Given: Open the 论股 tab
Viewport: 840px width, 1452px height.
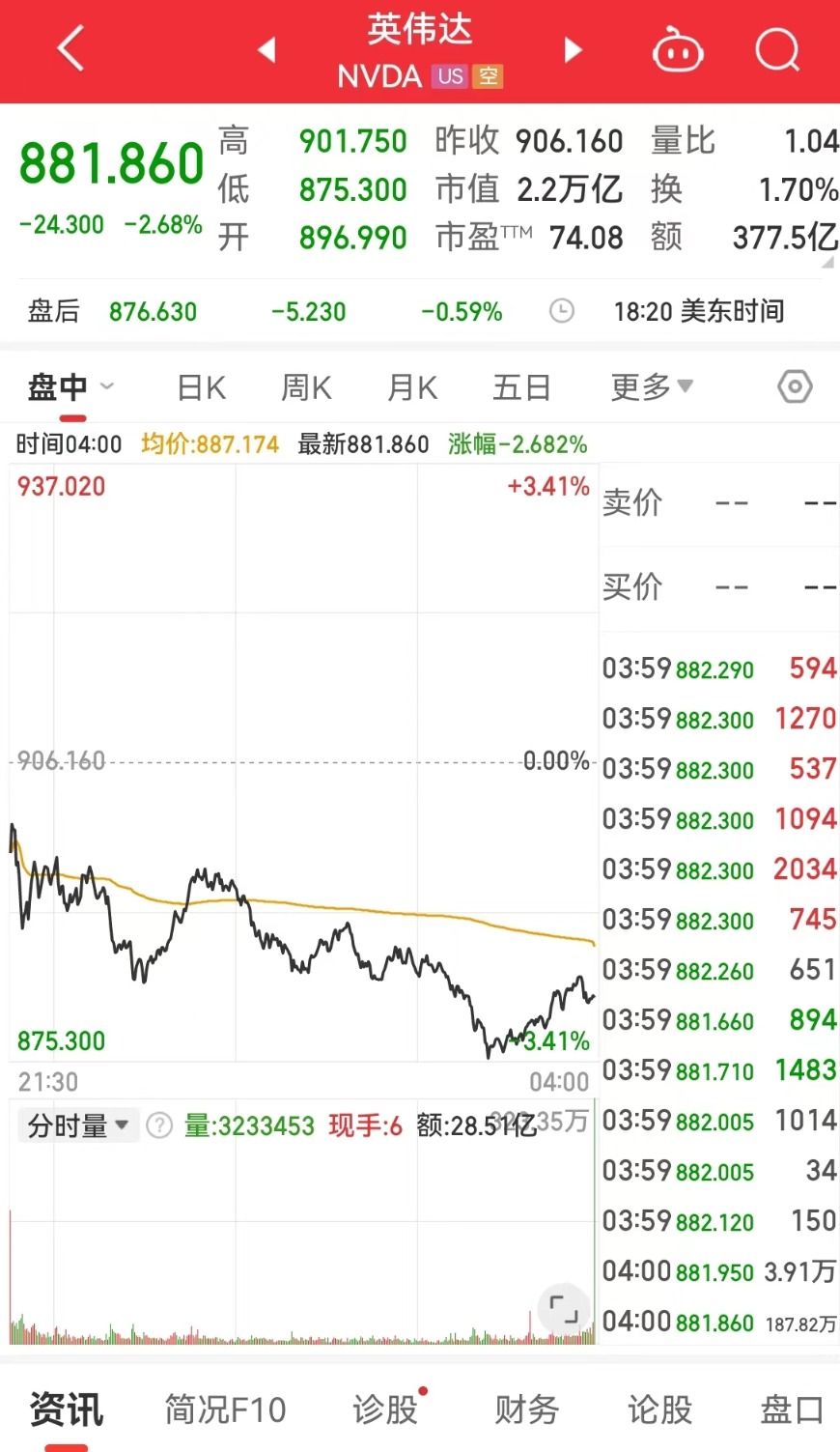Looking at the screenshot, I should tap(659, 1409).
